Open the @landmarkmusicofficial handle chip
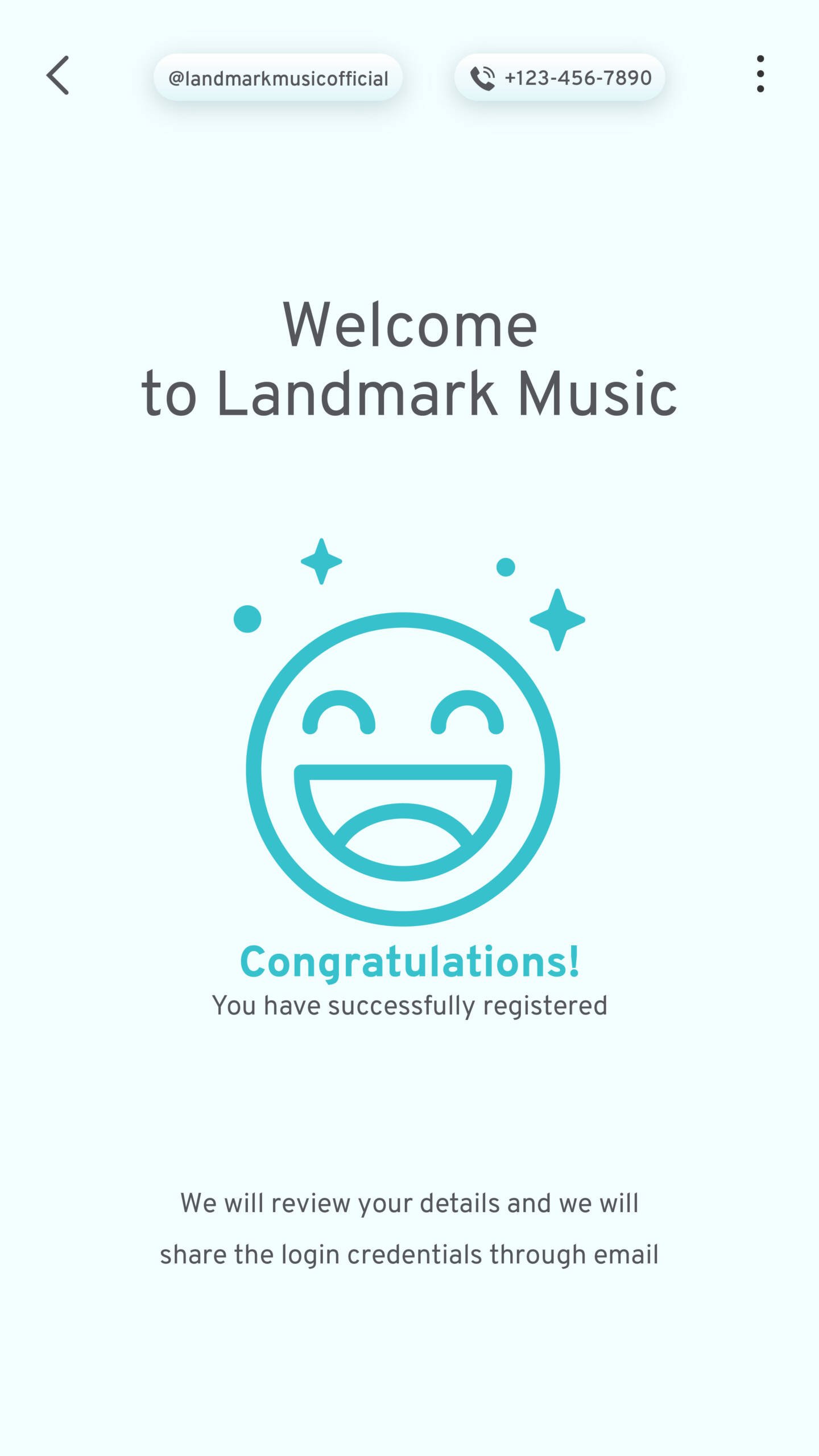The width and height of the screenshot is (819, 1456). (278, 77)
